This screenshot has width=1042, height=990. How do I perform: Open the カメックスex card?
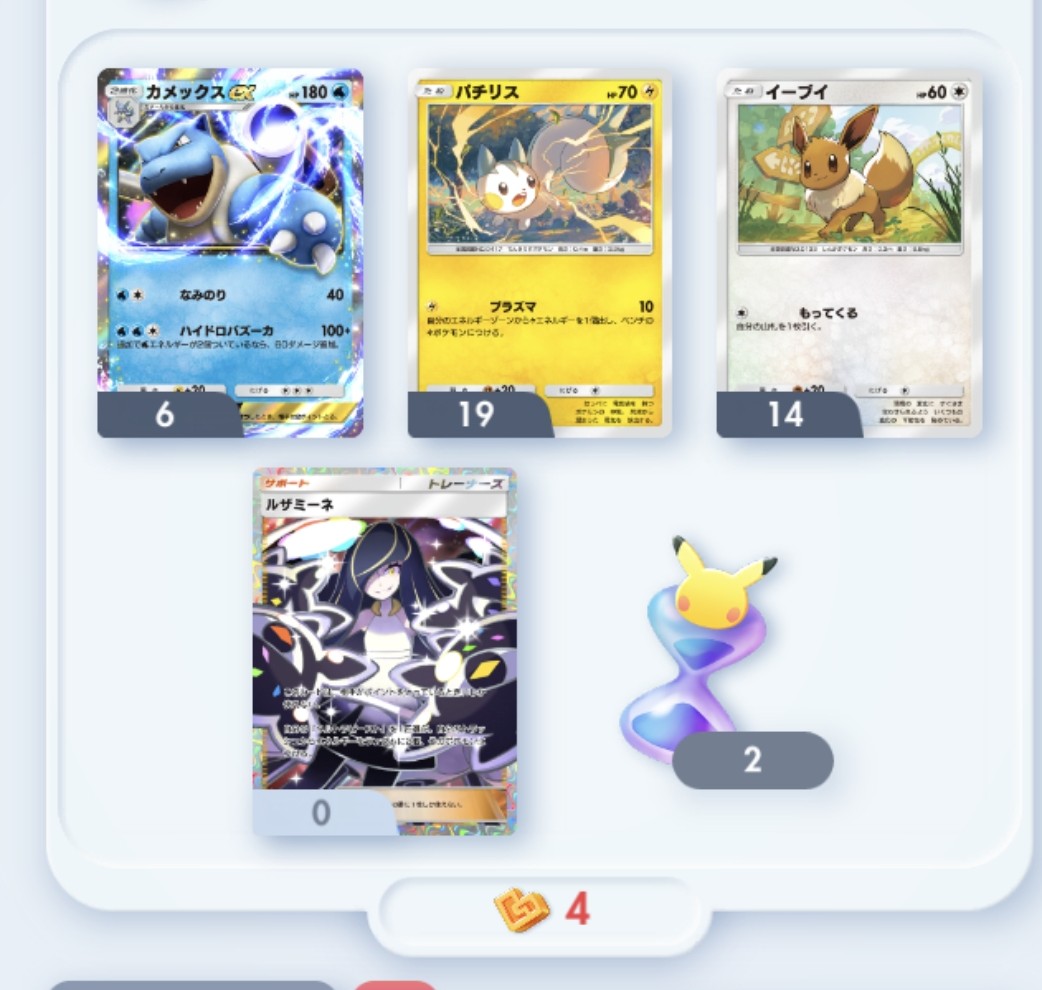pos(230,252)
